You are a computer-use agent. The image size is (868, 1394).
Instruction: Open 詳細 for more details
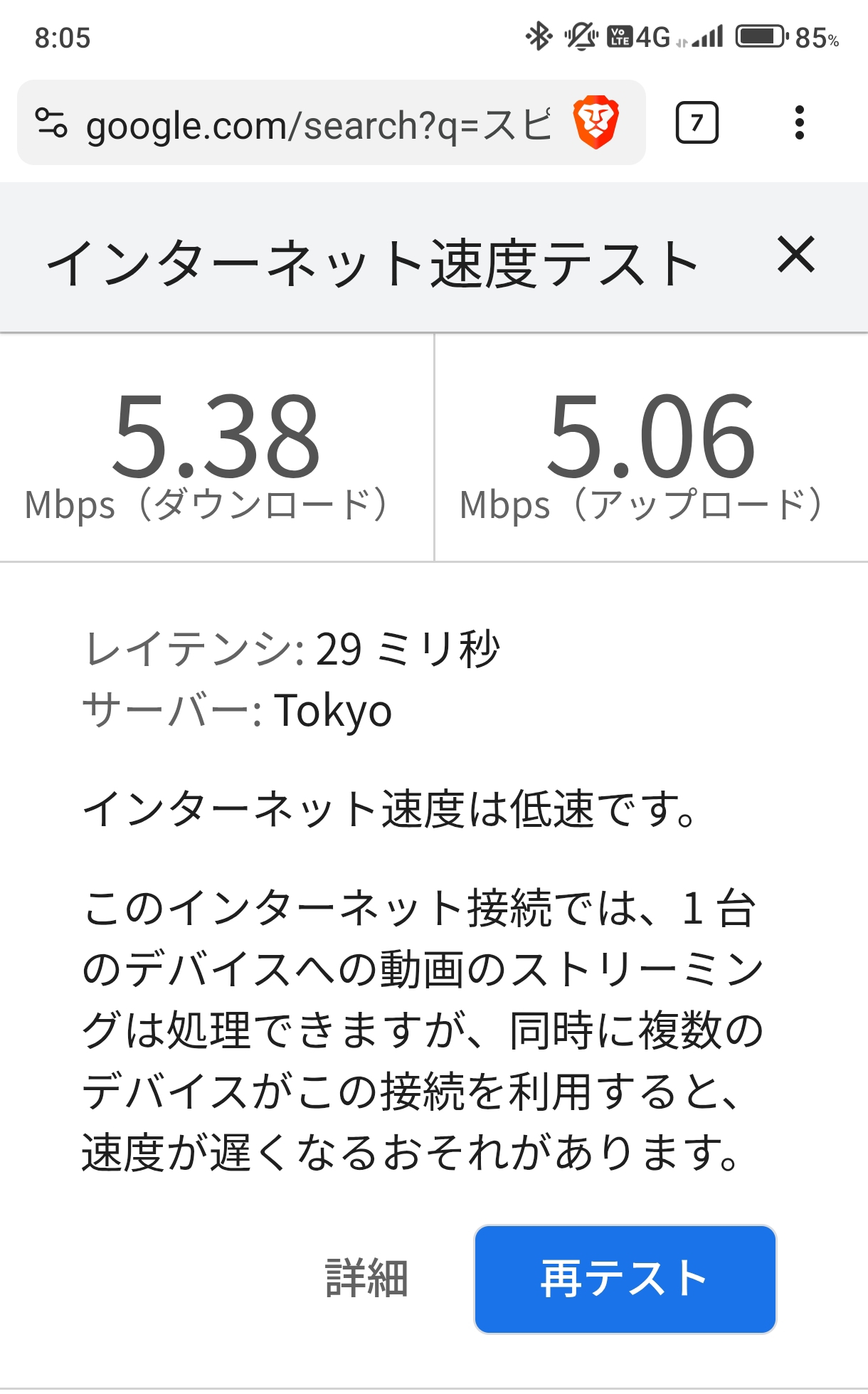point(366,1278)
